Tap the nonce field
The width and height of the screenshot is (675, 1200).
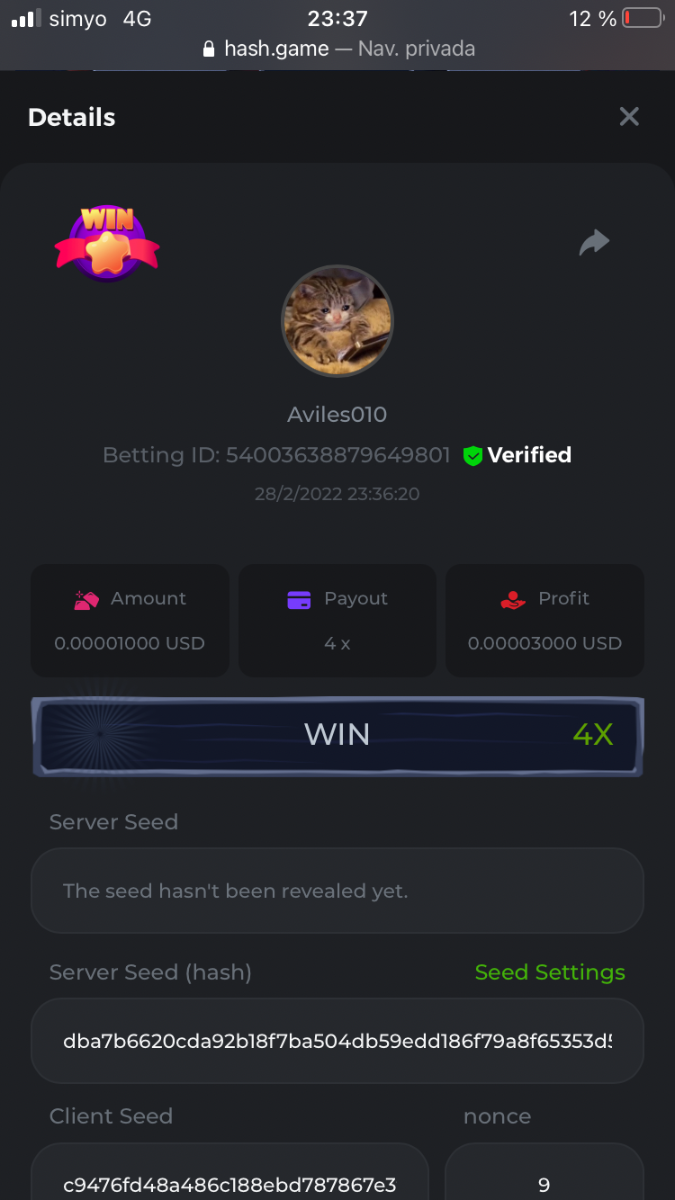(x=543, y=1178)
